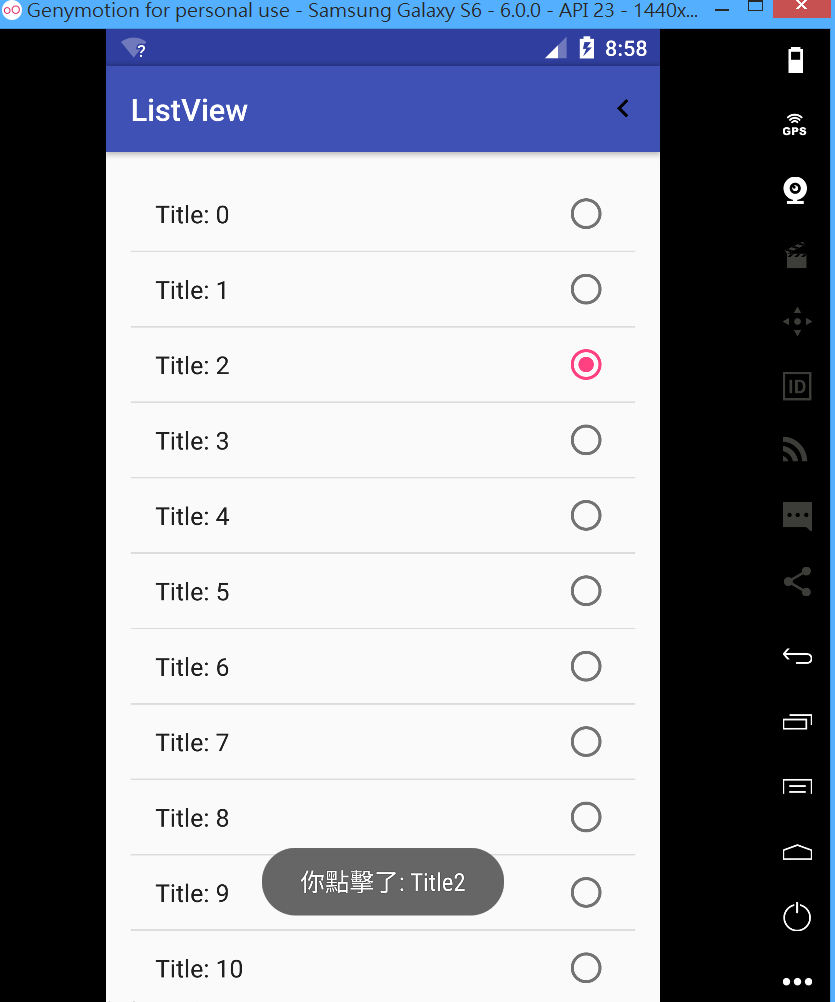Image resolution: width=835 pixels, height=1002 pixels.
Task: Open the camera widget
Action: (x=794, y=190)
